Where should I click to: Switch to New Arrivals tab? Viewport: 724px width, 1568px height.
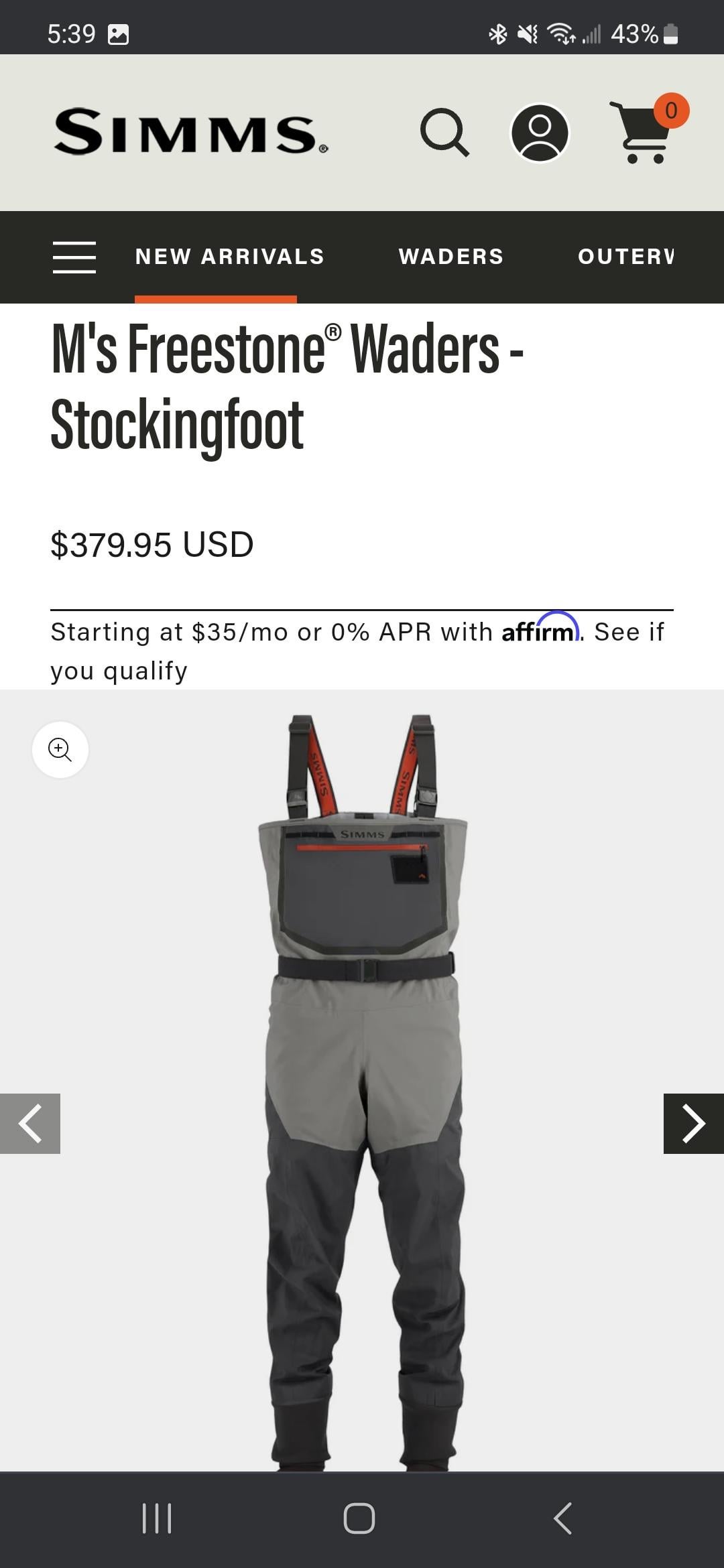click(229, 257)
